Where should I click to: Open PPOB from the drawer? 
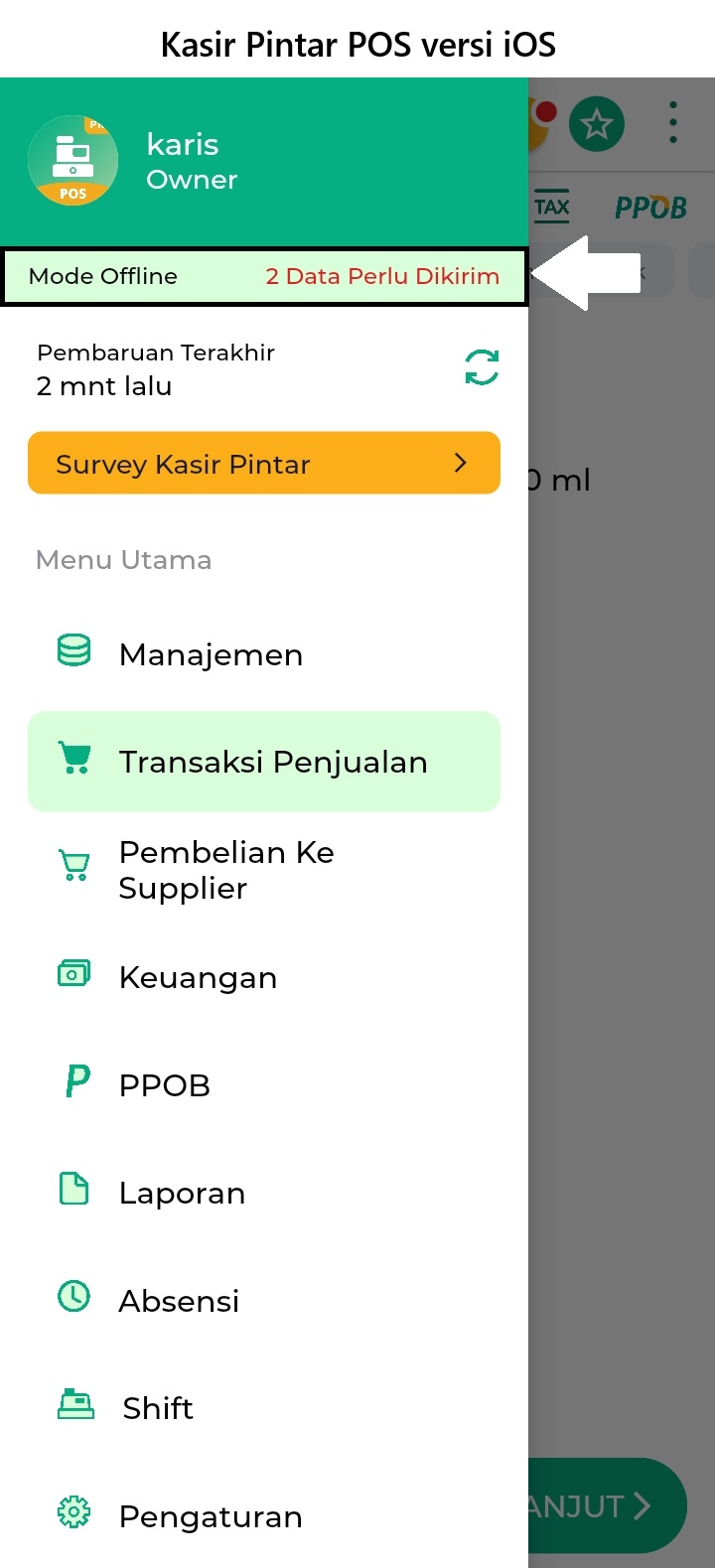[x=264, y=1084]
